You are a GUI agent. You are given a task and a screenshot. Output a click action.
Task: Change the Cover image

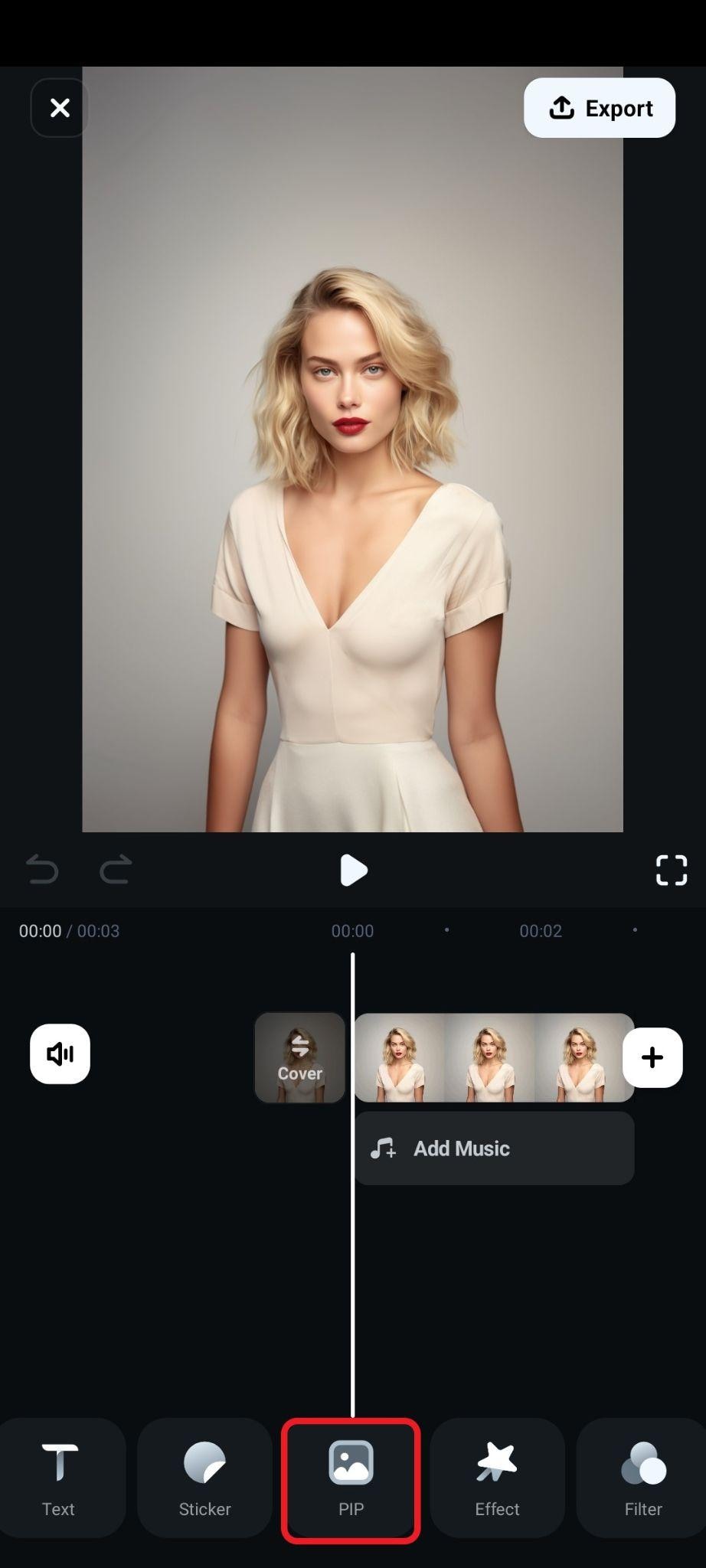point(299,1057)
